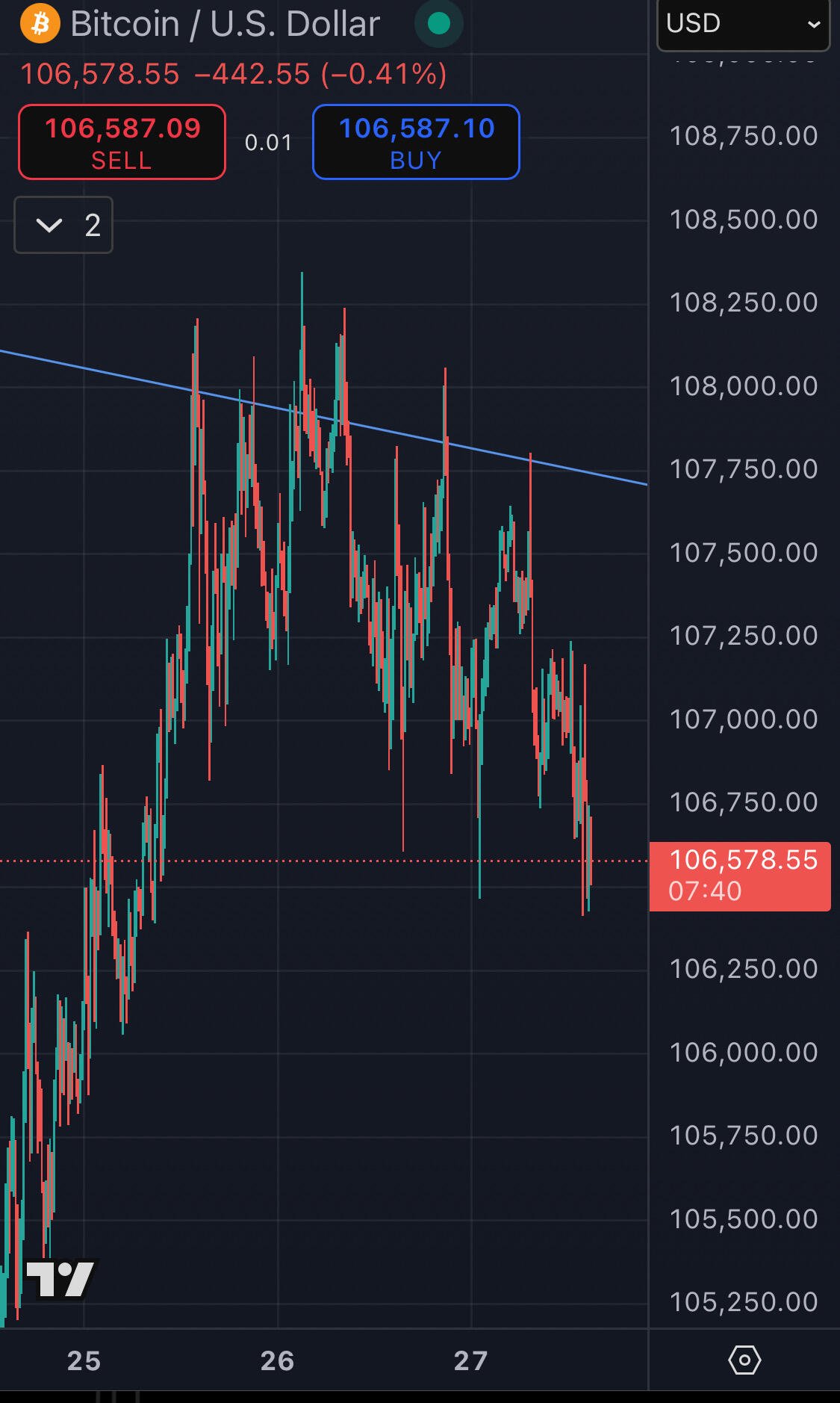Viewport: 840px width, 1403px height.
Task: Open chart settings hexagon icon
Action: click(x=744, y=1360)
